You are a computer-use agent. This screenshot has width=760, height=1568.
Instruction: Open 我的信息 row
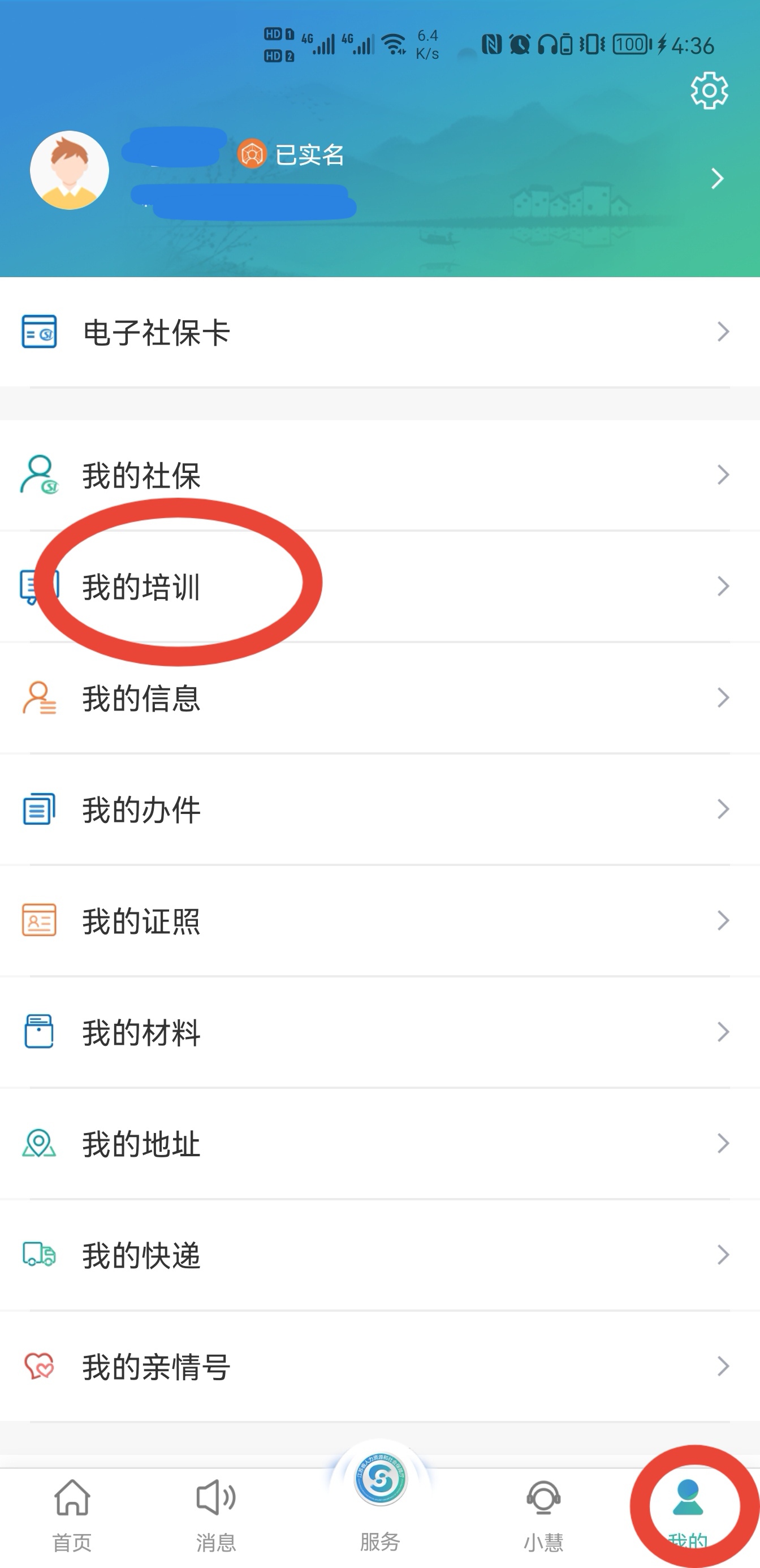(379, 697)
